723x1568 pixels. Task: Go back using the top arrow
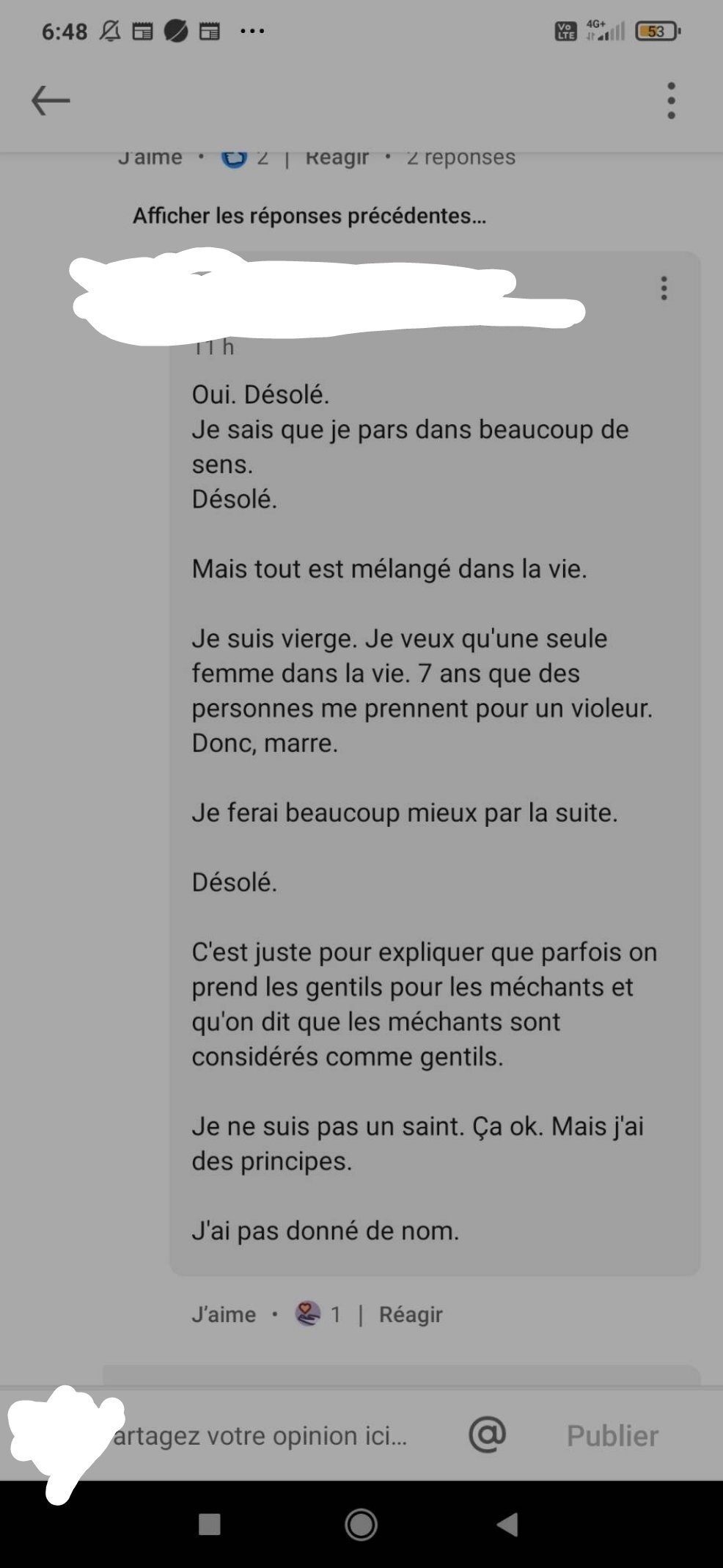[x=51, y=101]
